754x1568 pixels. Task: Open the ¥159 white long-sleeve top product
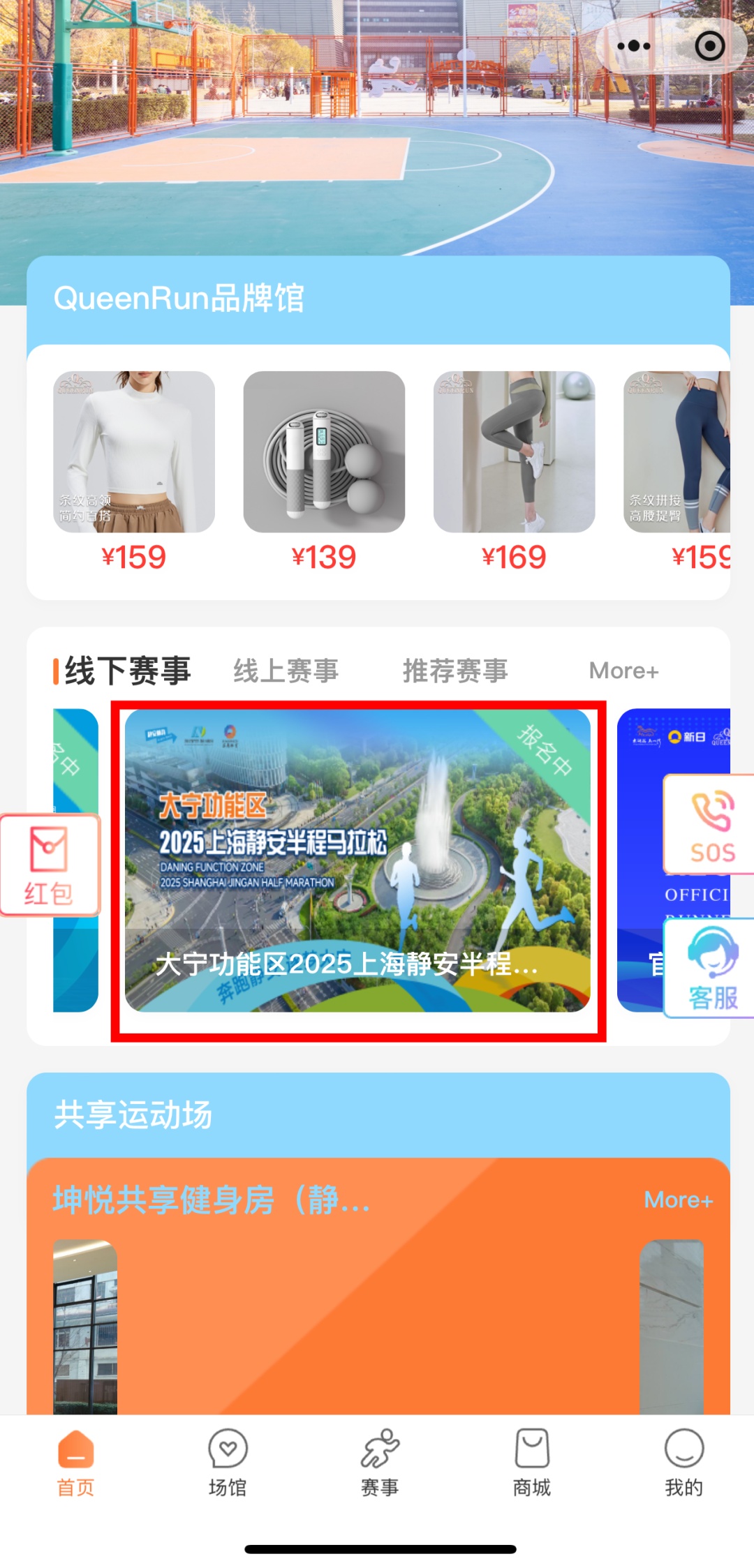(134, 452)
